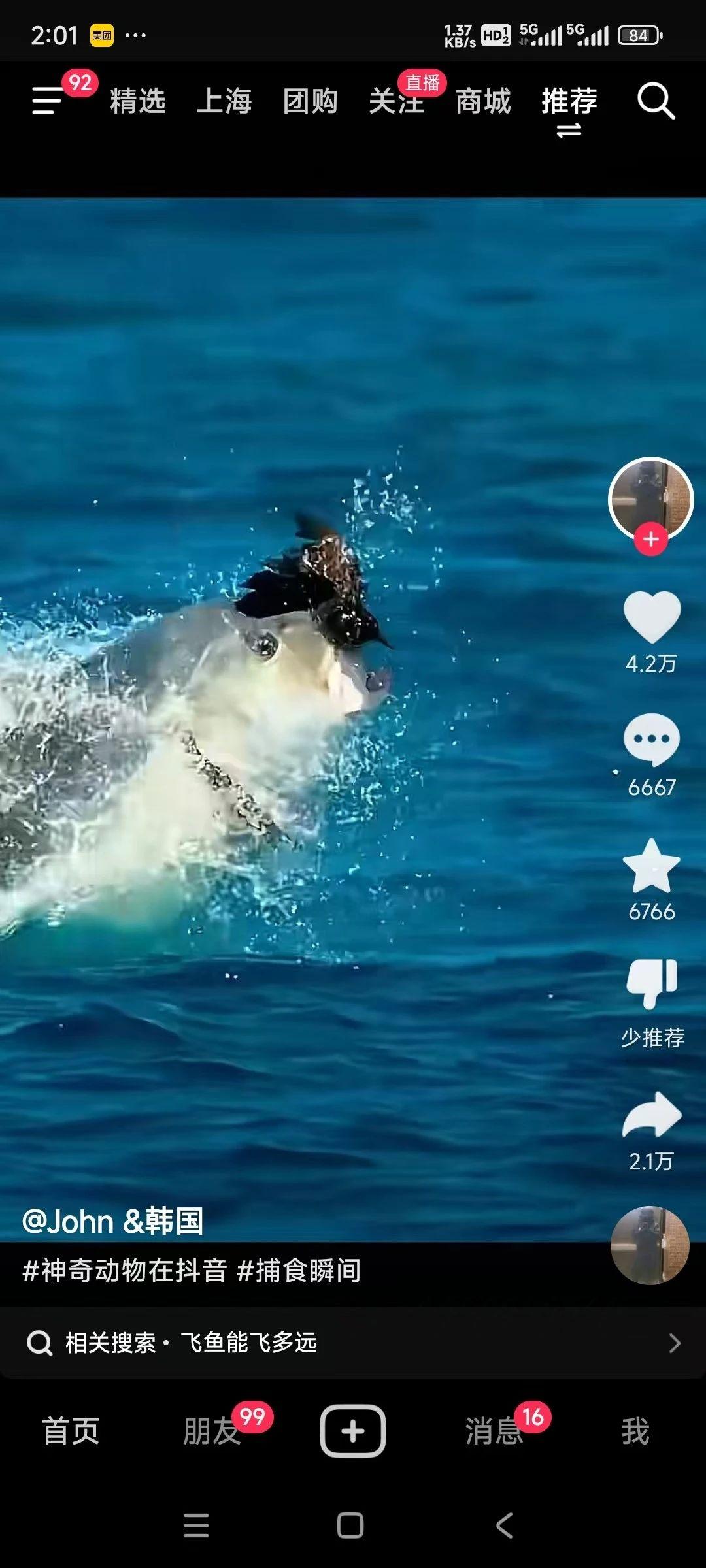The height and width of the screenshot is (1568, 706).
Task: Open the 消息 tab
Action: (494, 1431)
